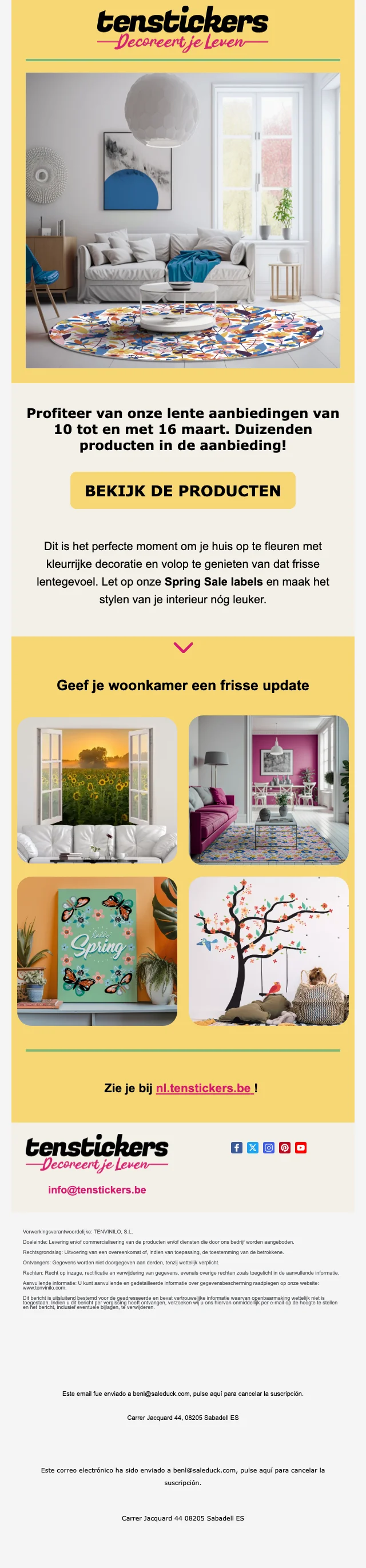Open the floral round rug hero image
The image size is (366, 1568).
pos(182,220)
